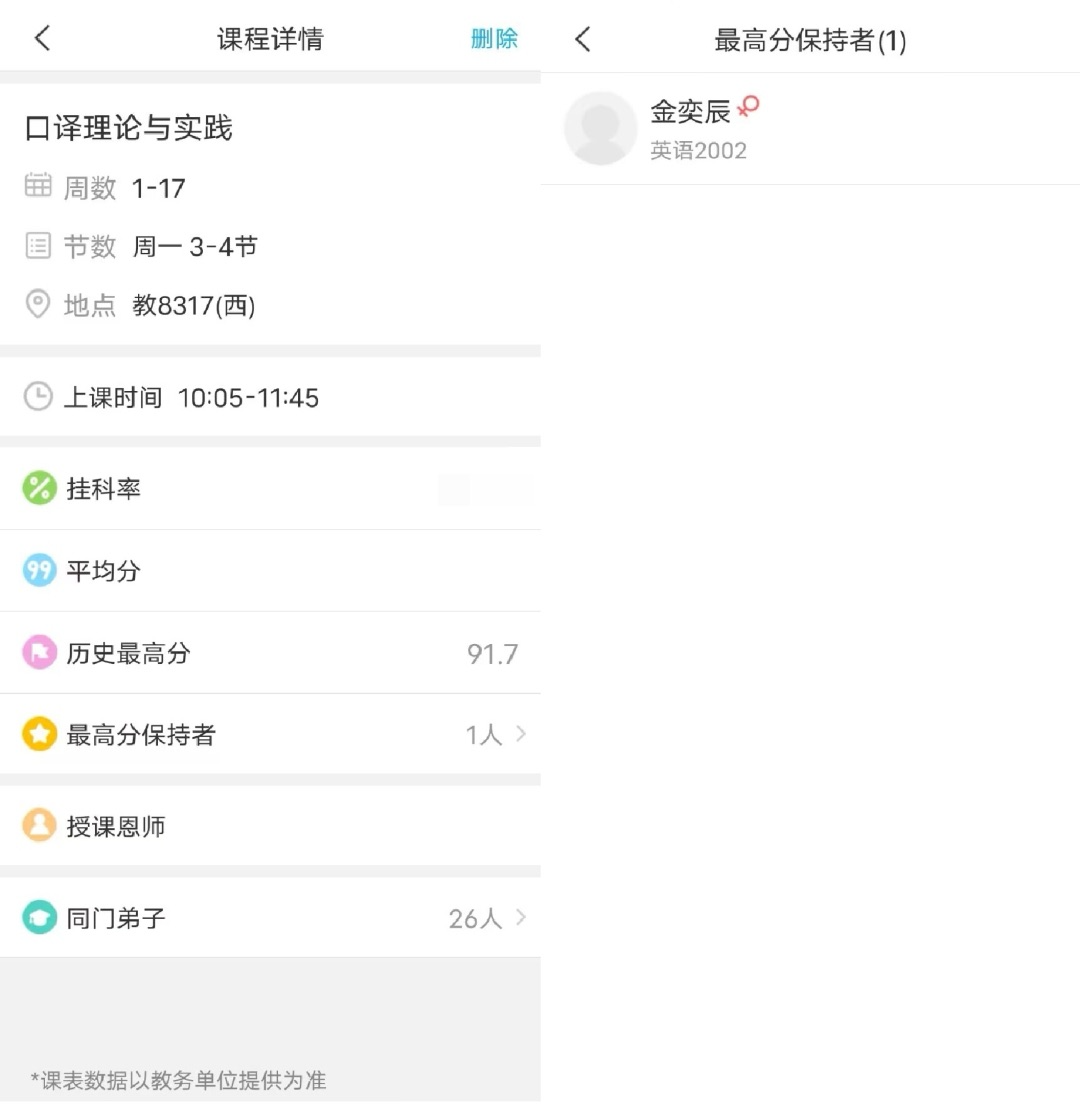Select the location pin icon beside 地点
This screenshot has height=1104, width=1080.
[x=38, y=305]
